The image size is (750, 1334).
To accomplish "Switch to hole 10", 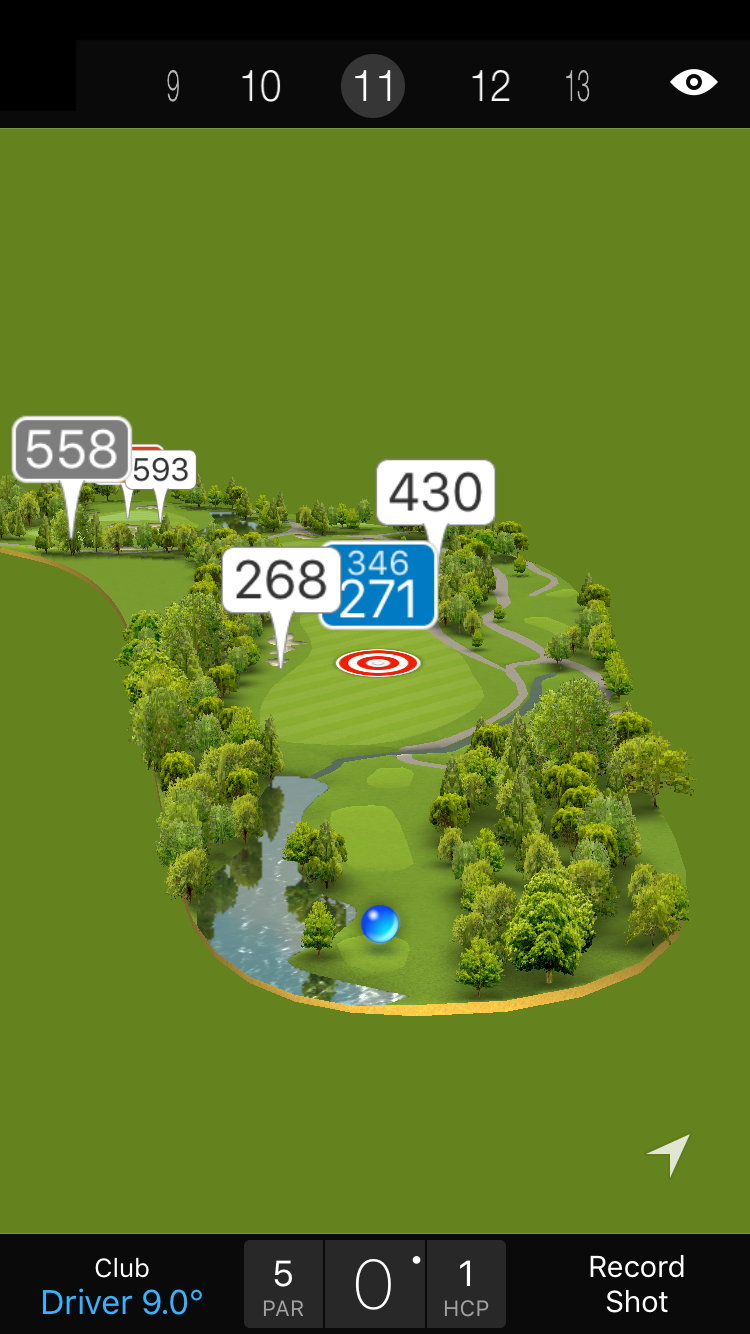I will (260, 86).
